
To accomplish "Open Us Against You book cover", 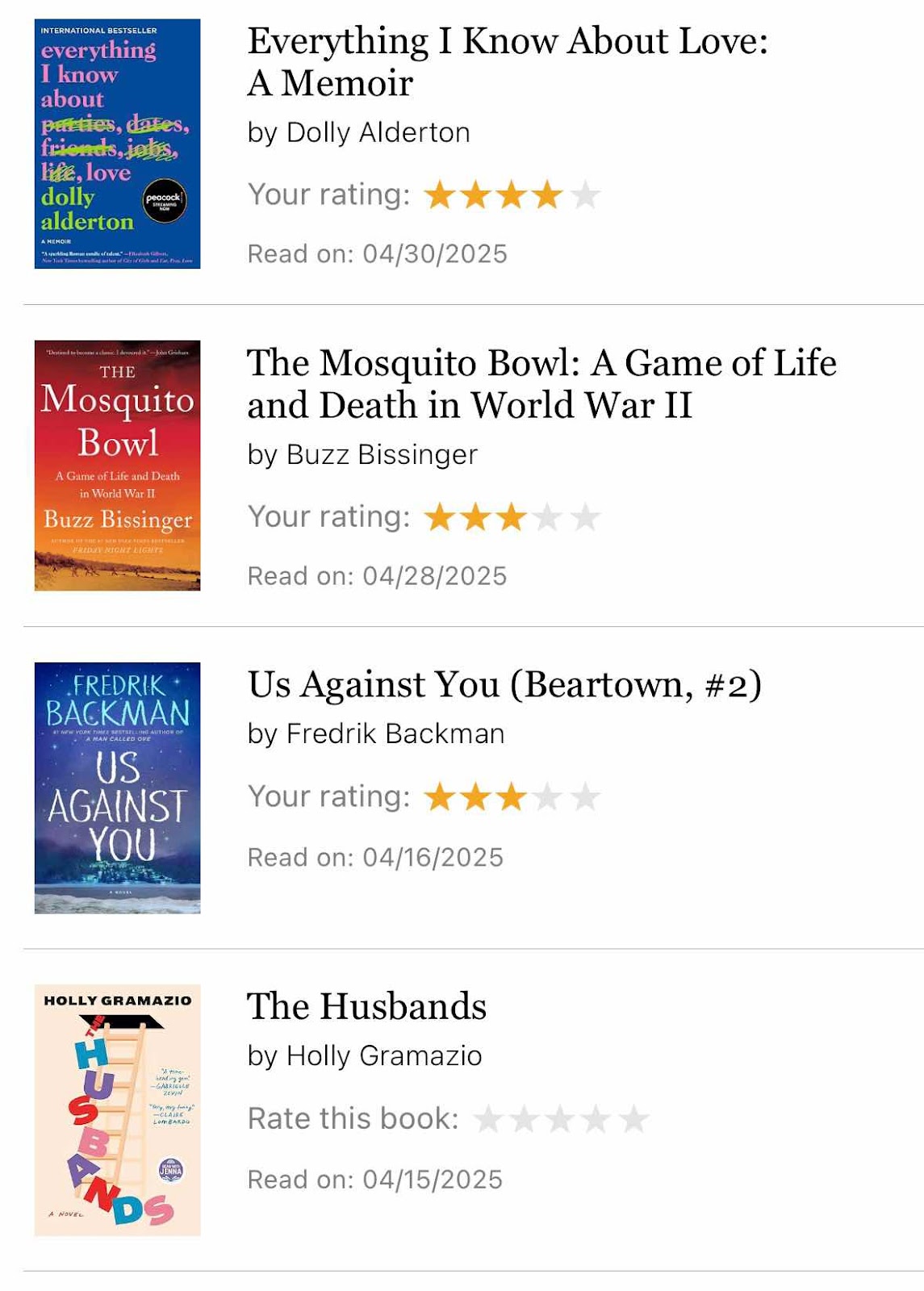I will point(117,788).
